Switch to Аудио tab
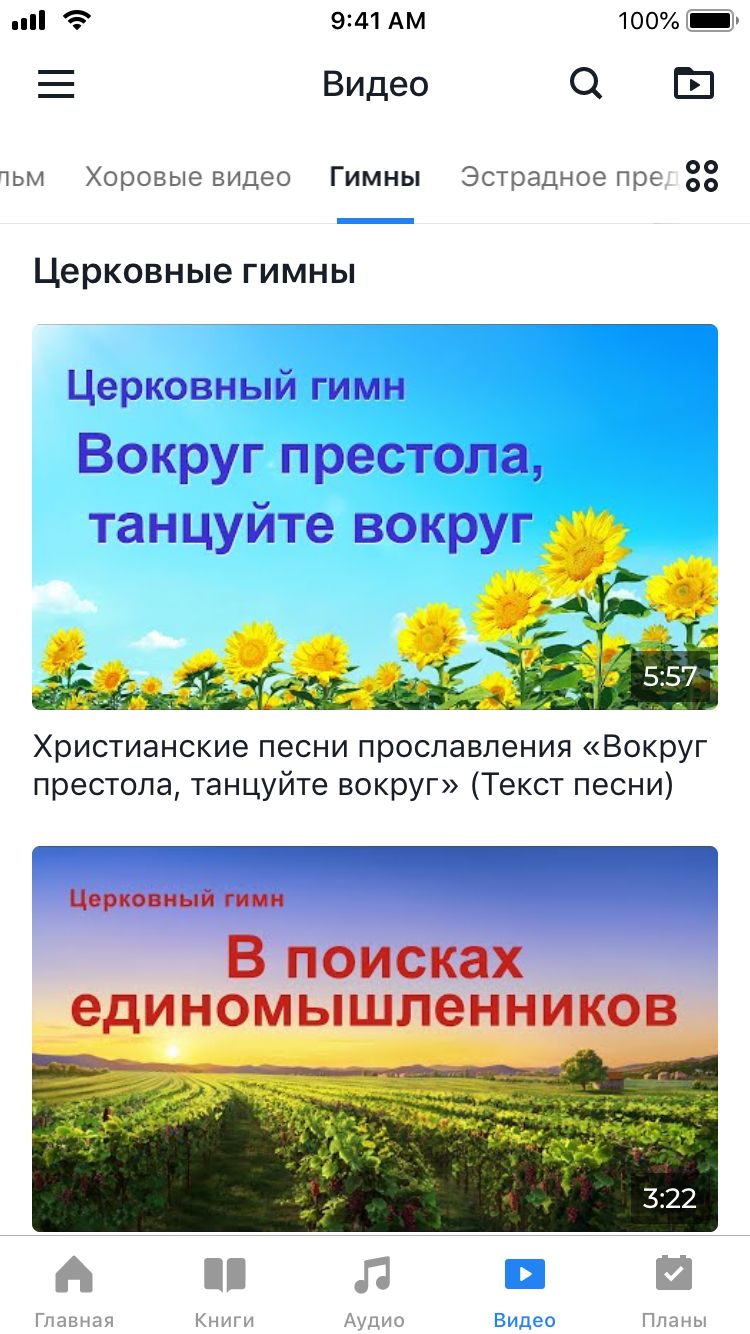This screenshot has width=750, height=1334. [374, 1290]
